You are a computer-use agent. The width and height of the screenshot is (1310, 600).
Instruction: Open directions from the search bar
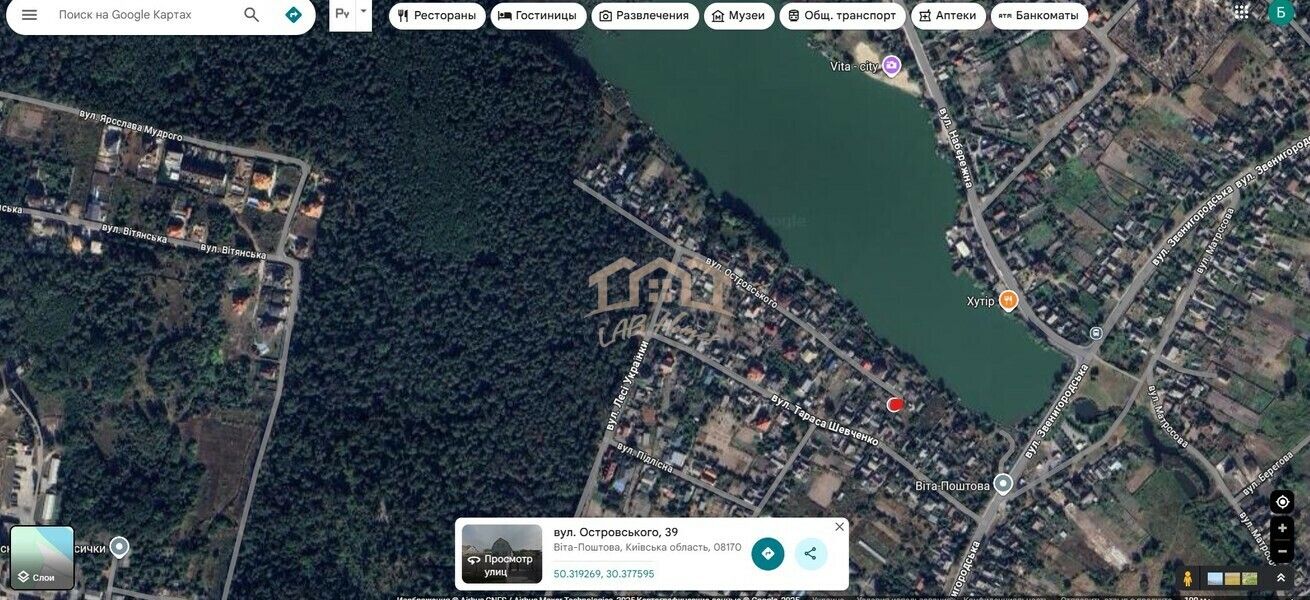[293, 15]
